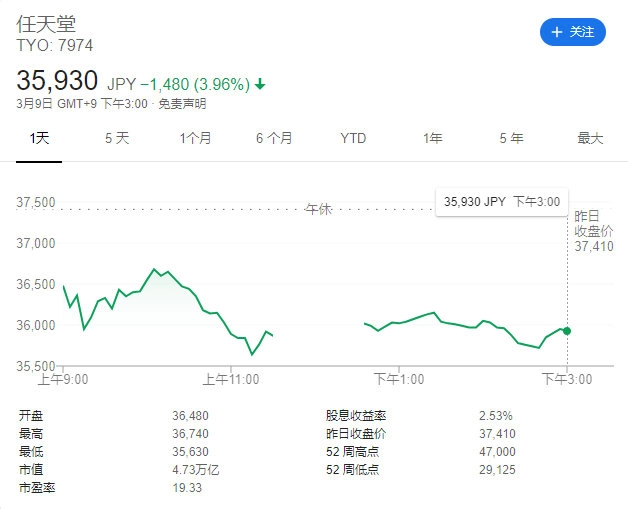Image resolution: width=628 pixels, height=509 pixels.
Task: Switch to the 6个月 range tab
Action: [x=274, y=139]
